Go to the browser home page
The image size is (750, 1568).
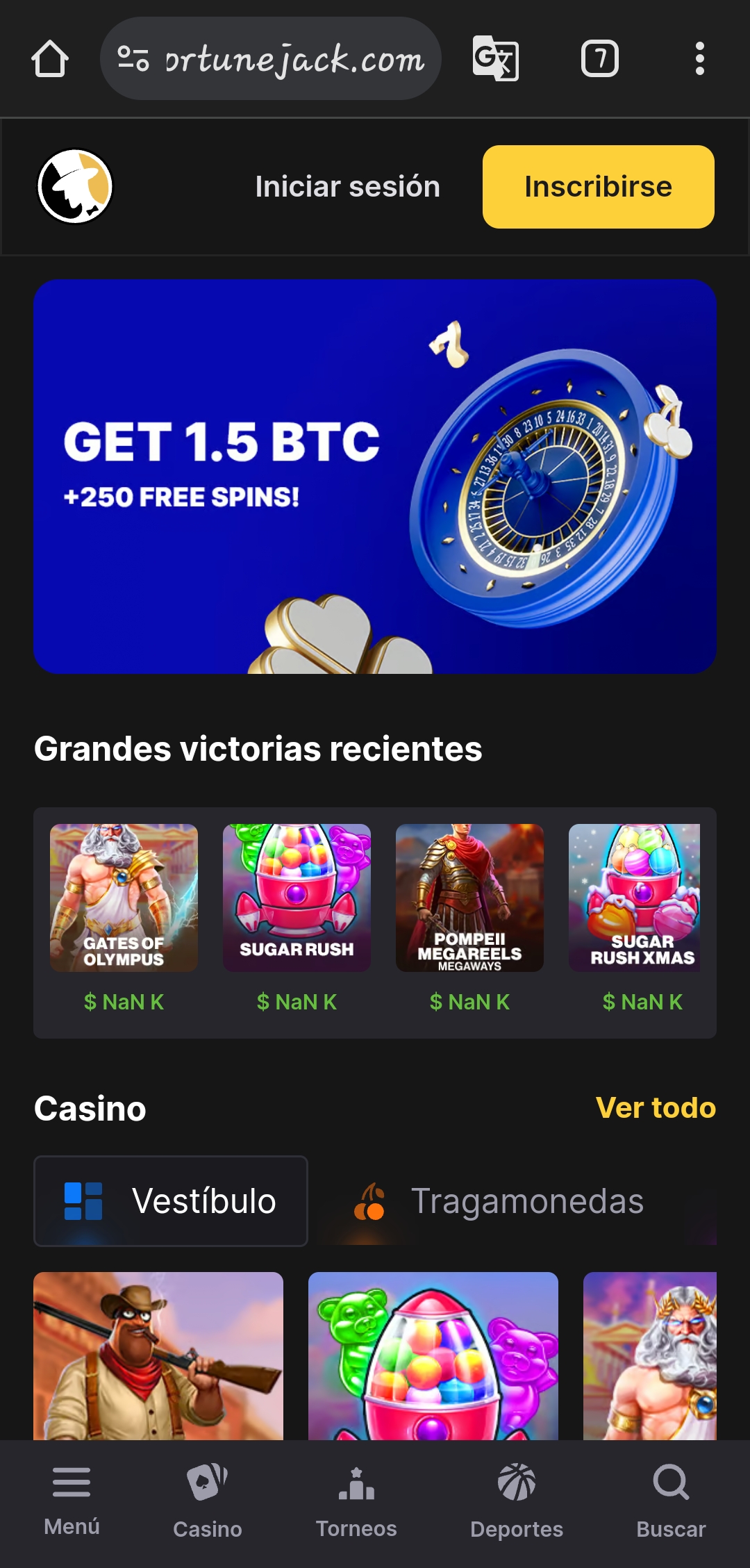pos(50,59)
